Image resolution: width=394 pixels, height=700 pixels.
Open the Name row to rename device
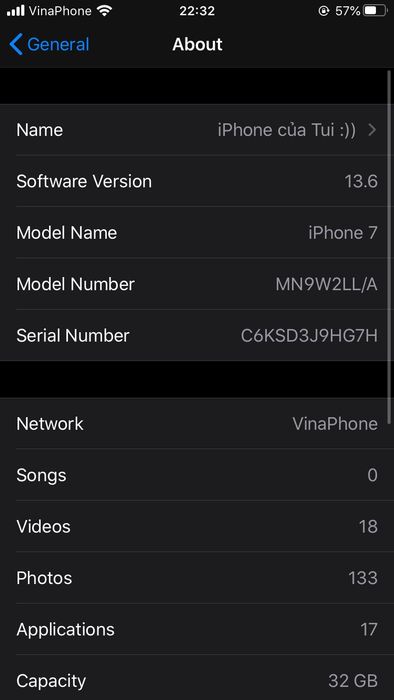pos(197,130)
